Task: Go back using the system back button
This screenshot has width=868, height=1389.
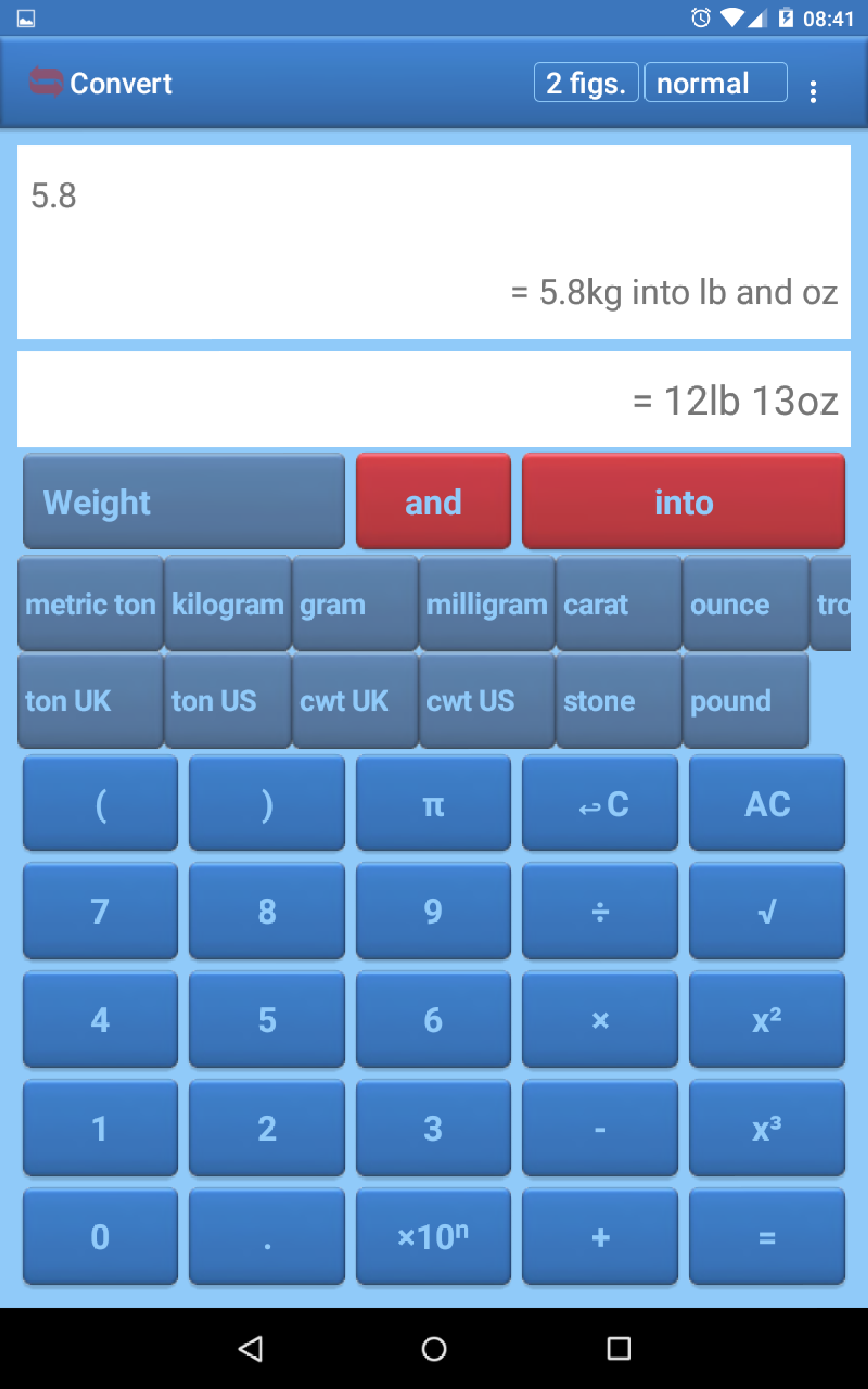Action: point(251,1348)
